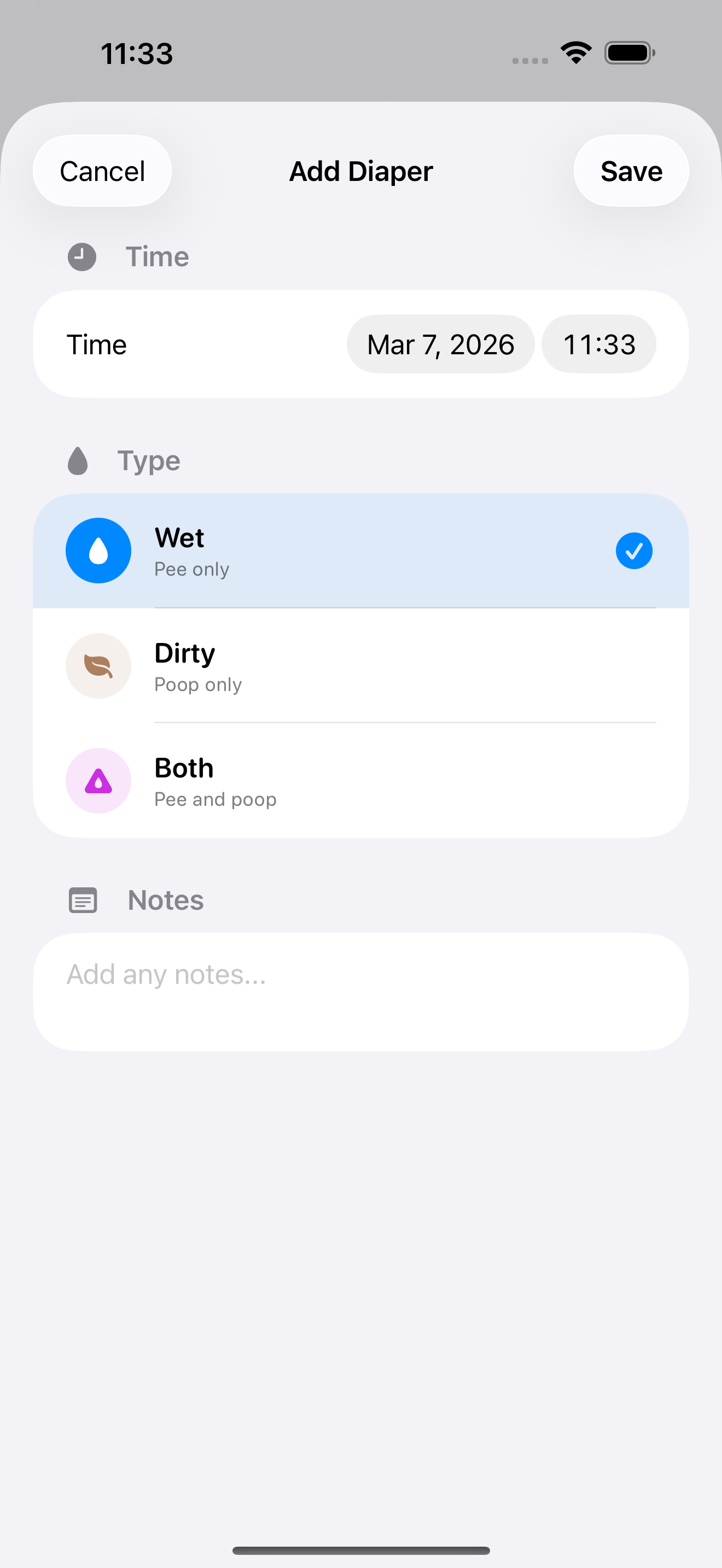Click the droplet icon beside Type header
The height and width of the screenshot is (1568, 722).
point(78,460)
